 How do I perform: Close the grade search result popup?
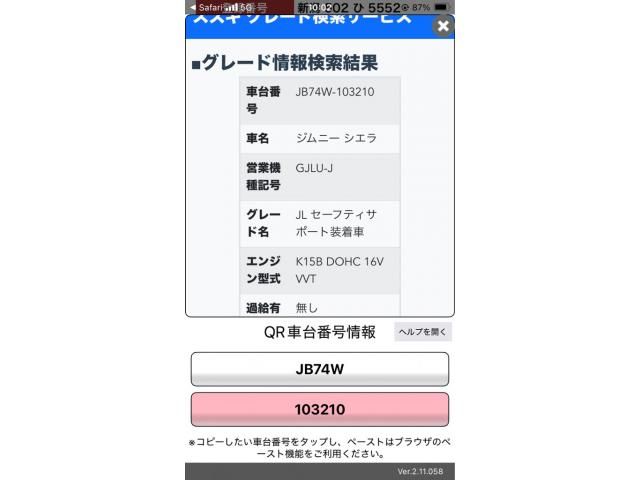pyautogui.click(x=442, y=27)
